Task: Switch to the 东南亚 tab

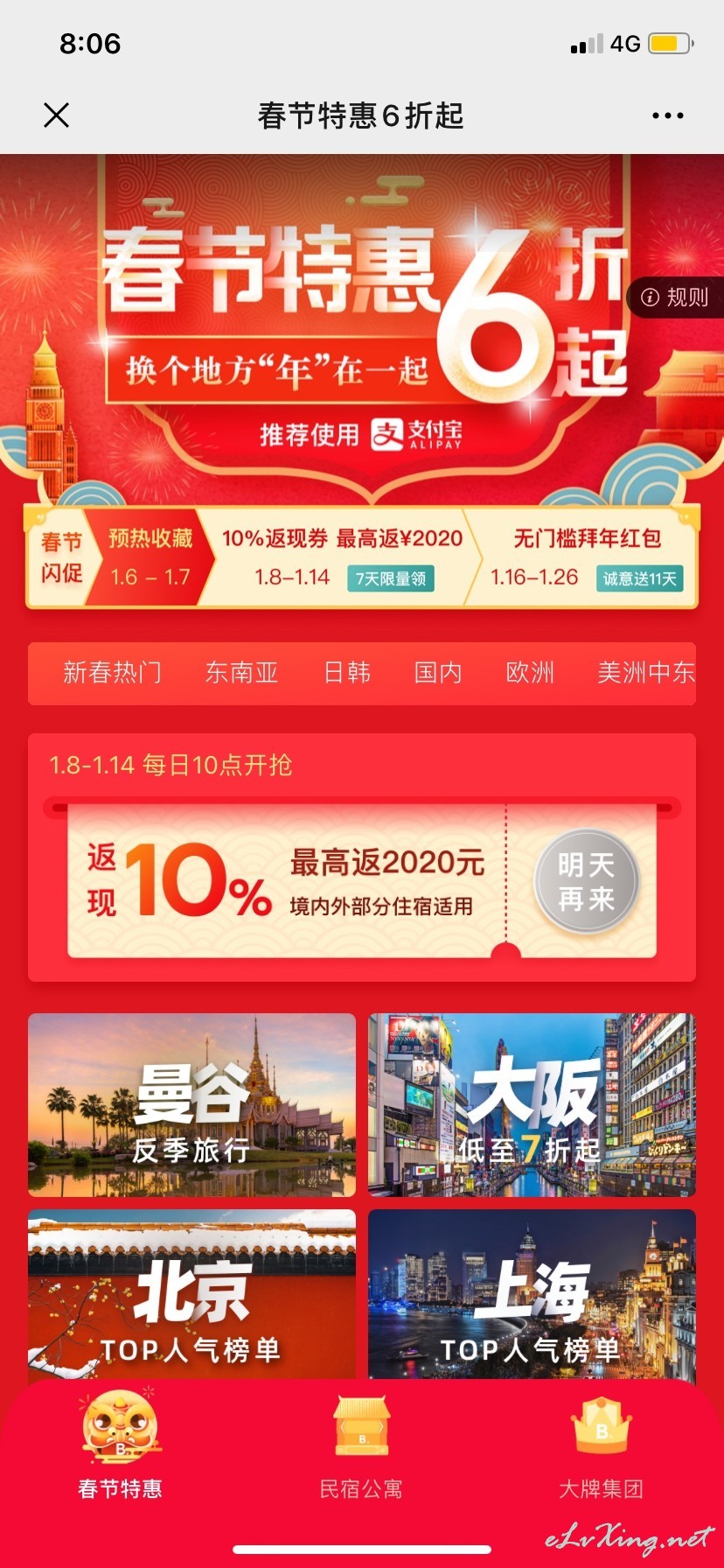Action: pos(241,672)
